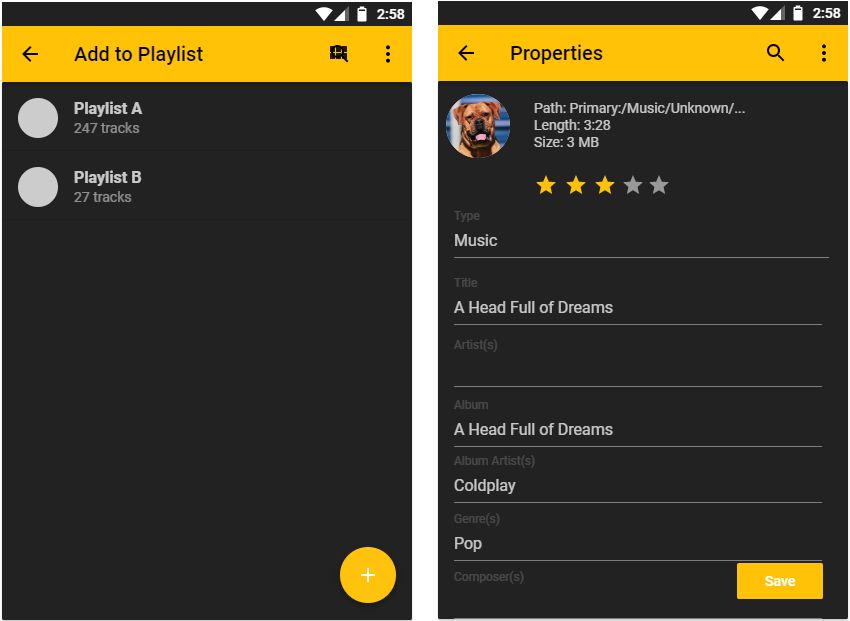Go back from the Properties screen
Screen dimensions: 850x621
[466, 54]
